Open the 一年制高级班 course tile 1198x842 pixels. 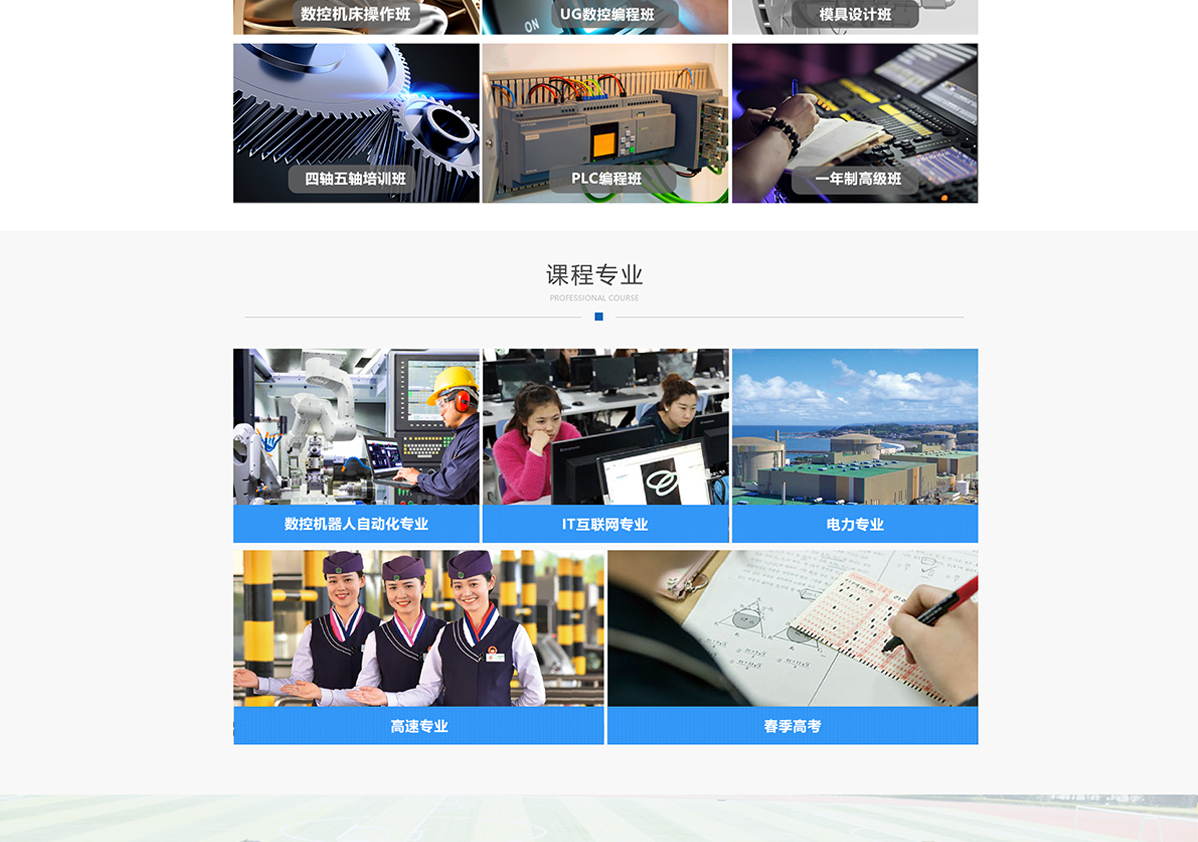click(855, 125)
